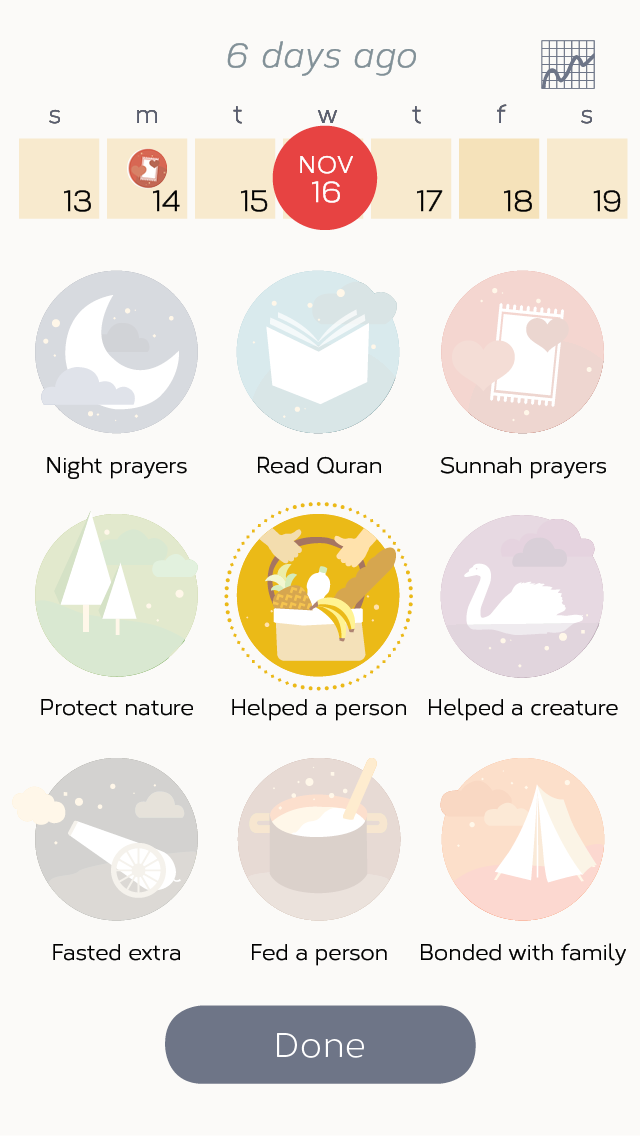This screenshot has height=1136, width=640.
Task: Mark Bonded with family as done
Action: (523, 840)
